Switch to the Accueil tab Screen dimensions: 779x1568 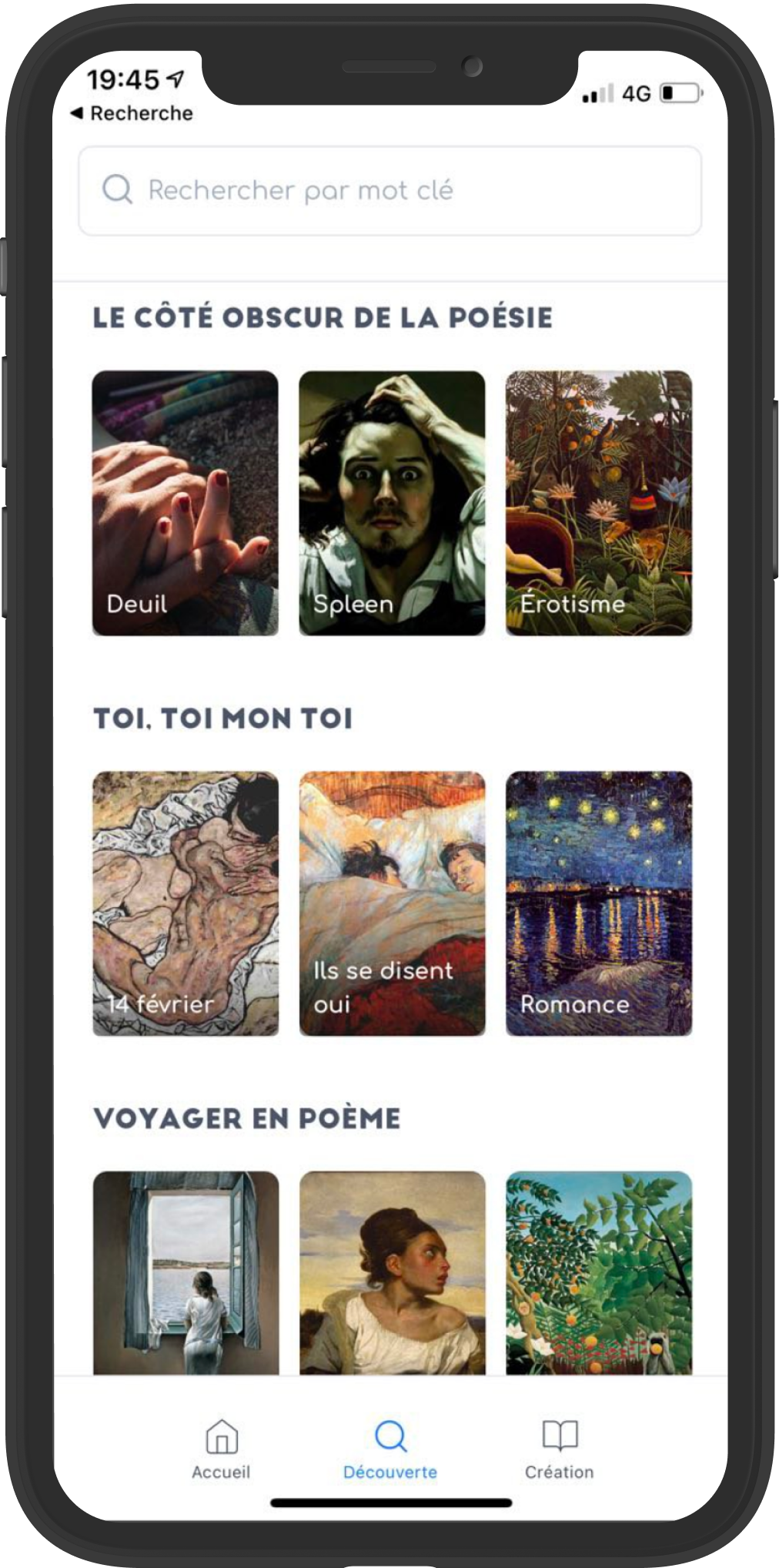221,1449
